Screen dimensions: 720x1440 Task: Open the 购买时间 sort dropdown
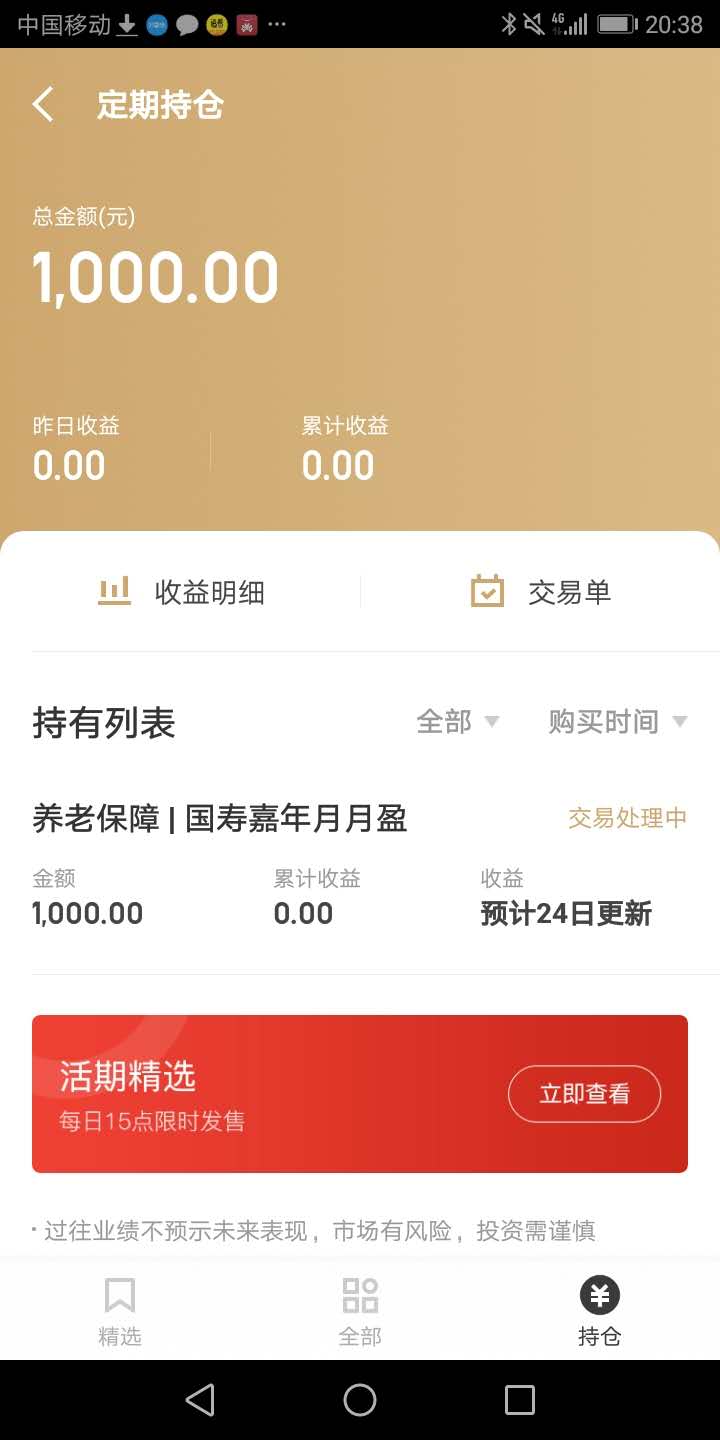coord(617,722)
